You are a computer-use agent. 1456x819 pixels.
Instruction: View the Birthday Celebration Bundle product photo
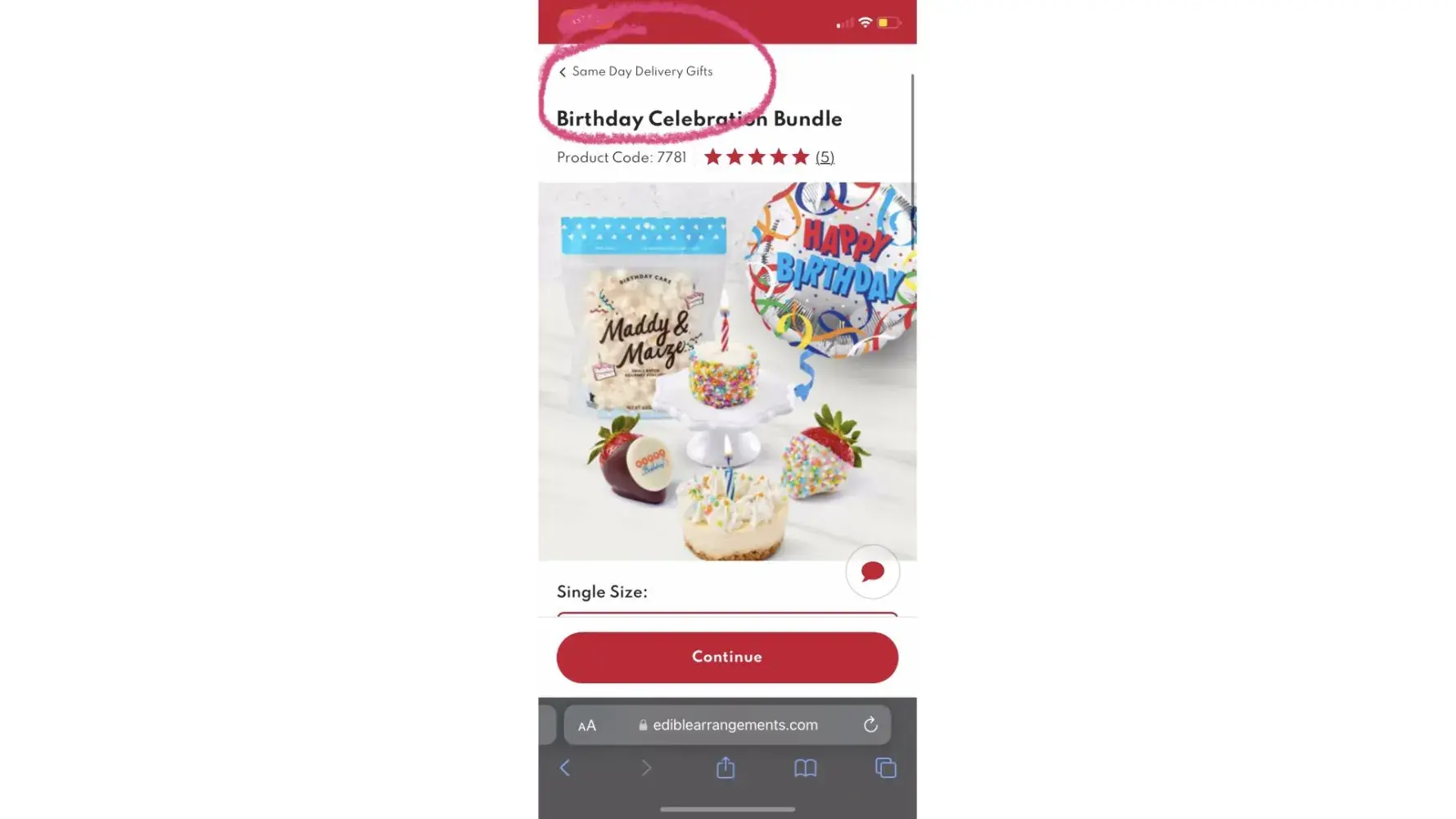[727, 371]
